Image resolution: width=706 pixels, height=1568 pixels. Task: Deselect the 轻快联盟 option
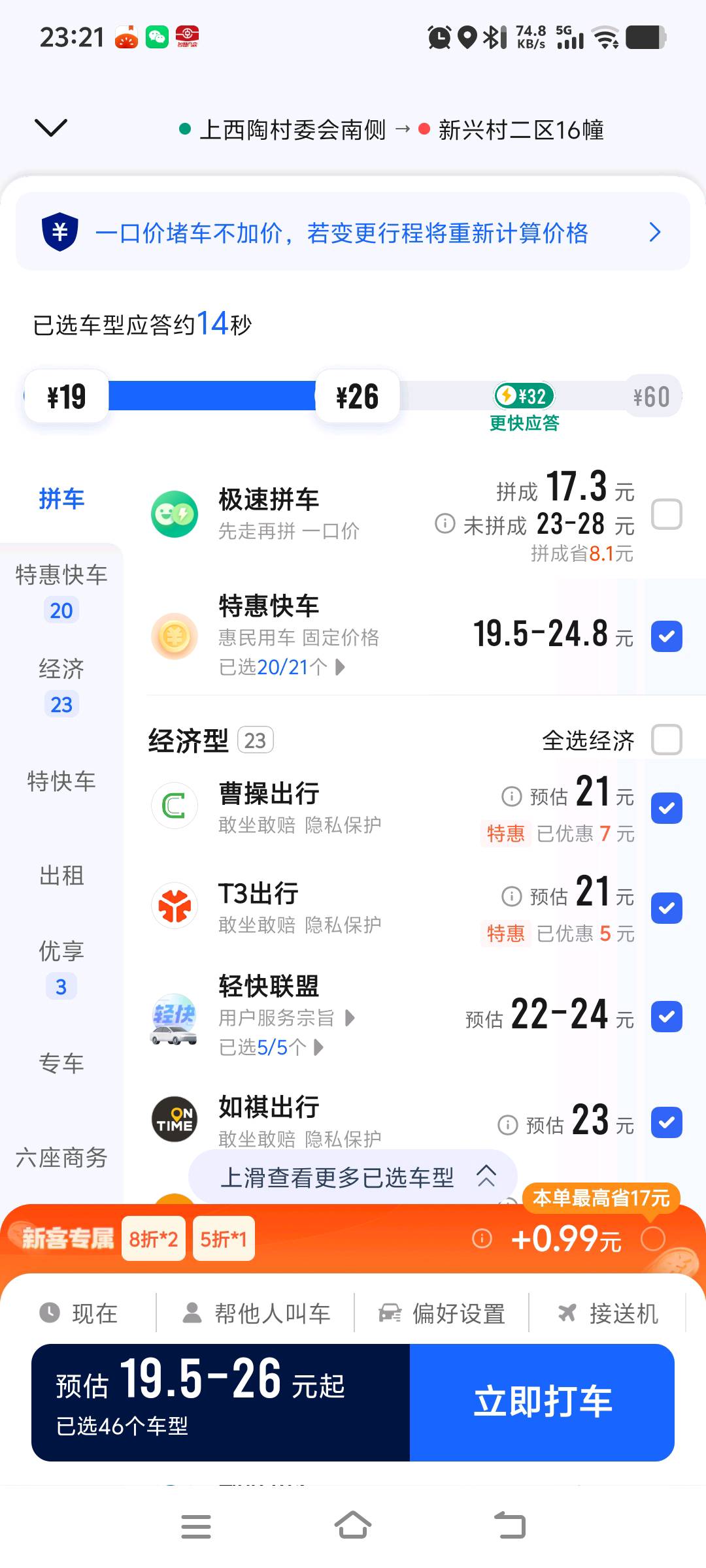point(667,1017)
